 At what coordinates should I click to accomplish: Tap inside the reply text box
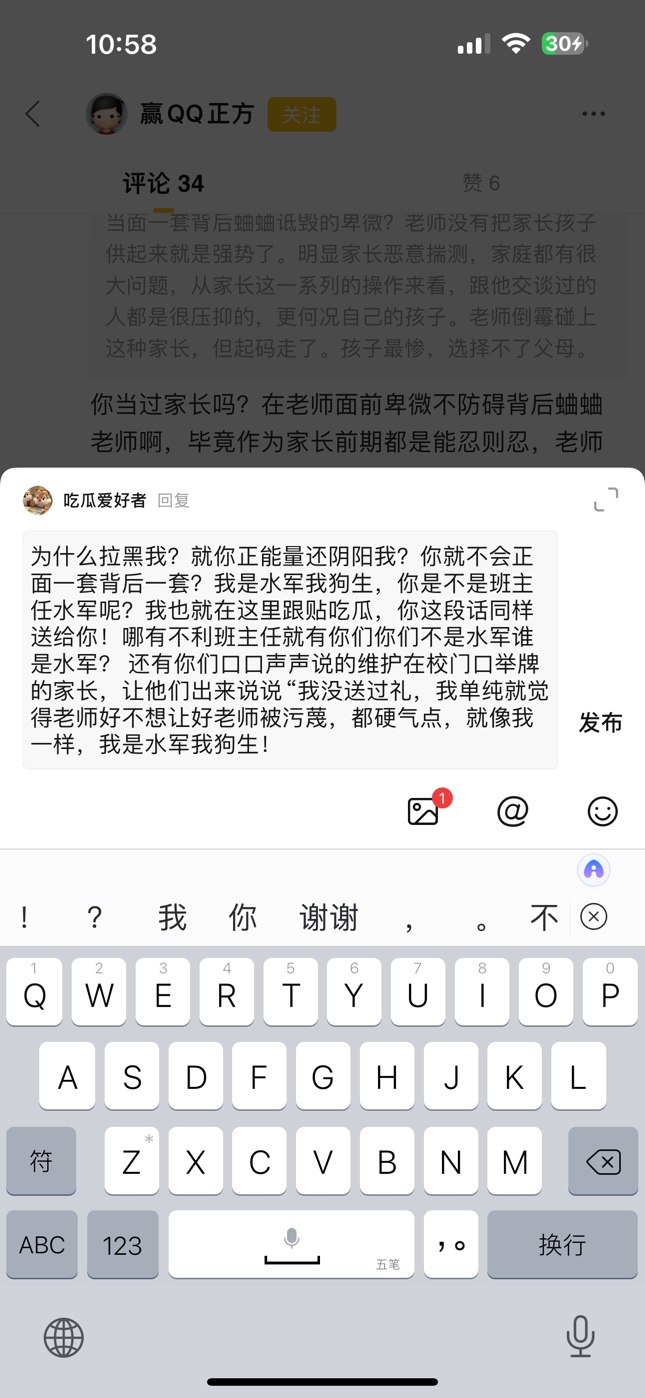[290, 650]
